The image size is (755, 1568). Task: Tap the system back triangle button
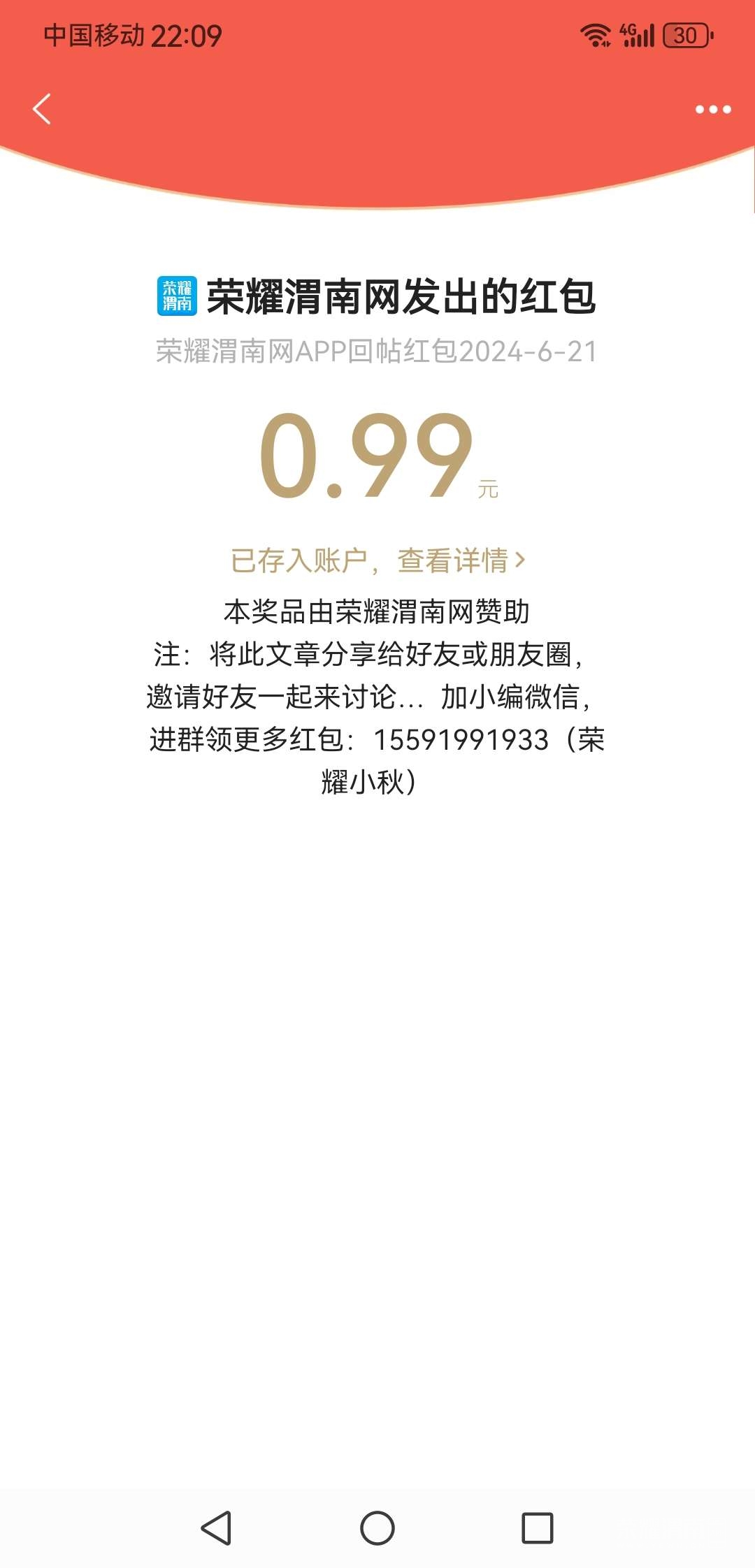pos(216,1527)
